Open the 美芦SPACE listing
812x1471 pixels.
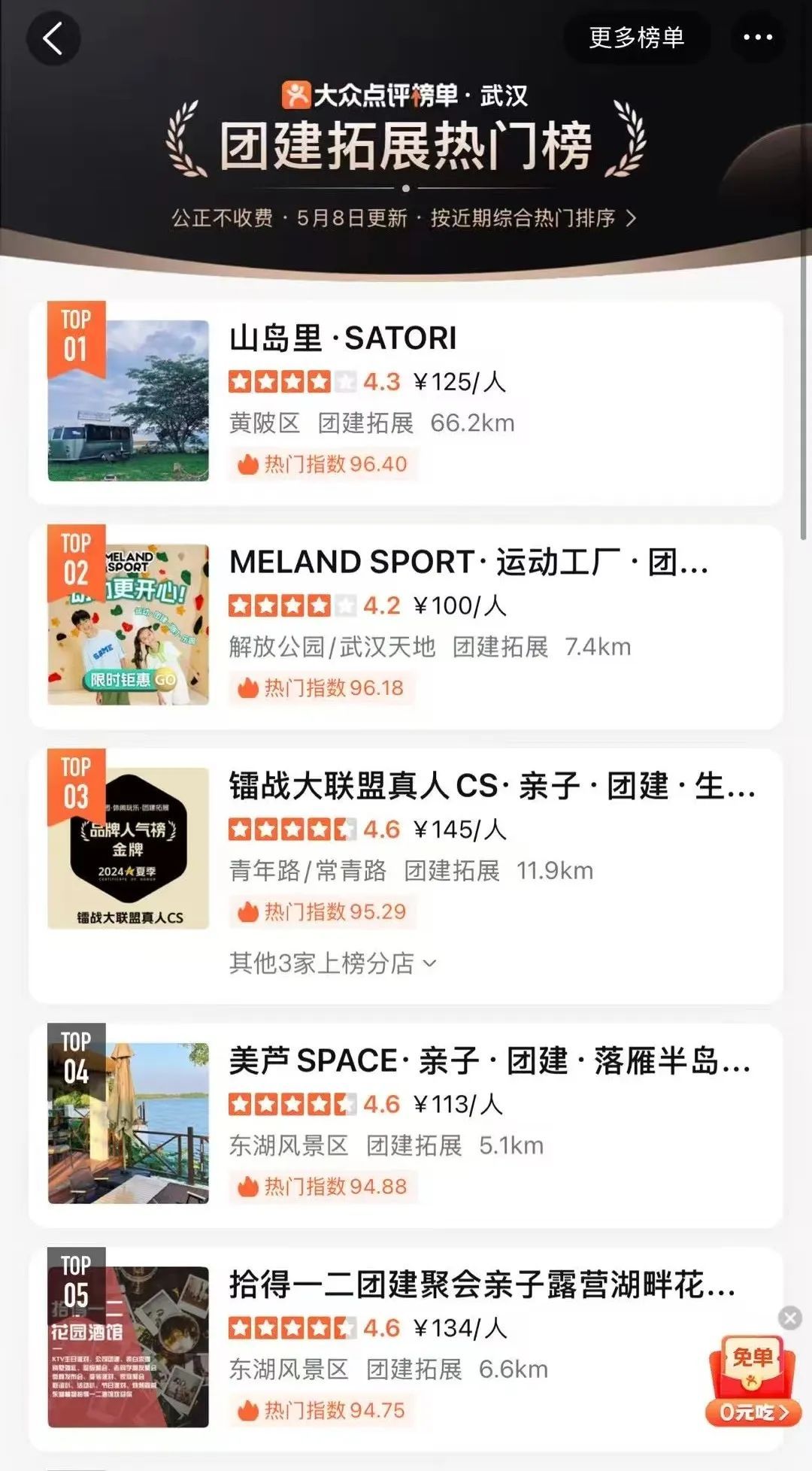(x=489, y=1061)
